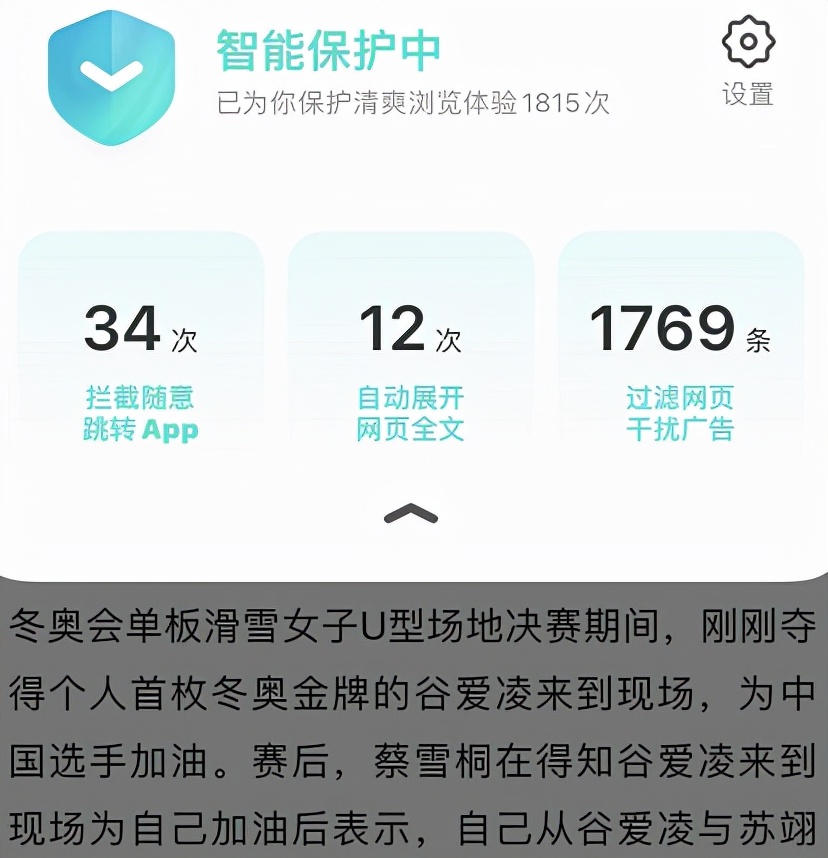Tap the checkmark inside the shield badge
This screenshot has height=858, width=828.
click(113, 78)
